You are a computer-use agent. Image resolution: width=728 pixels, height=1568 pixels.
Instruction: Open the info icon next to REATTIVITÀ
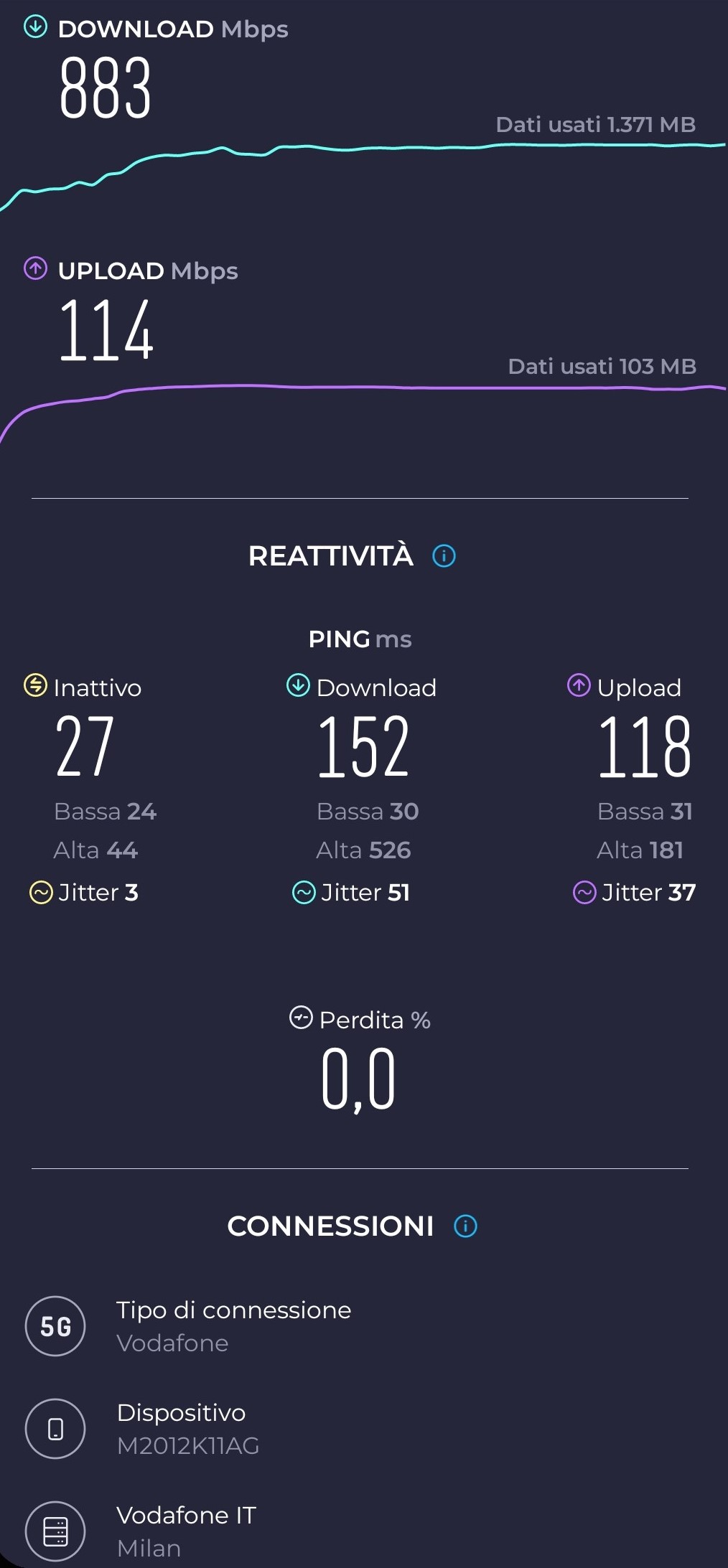(x=444, y=555)
